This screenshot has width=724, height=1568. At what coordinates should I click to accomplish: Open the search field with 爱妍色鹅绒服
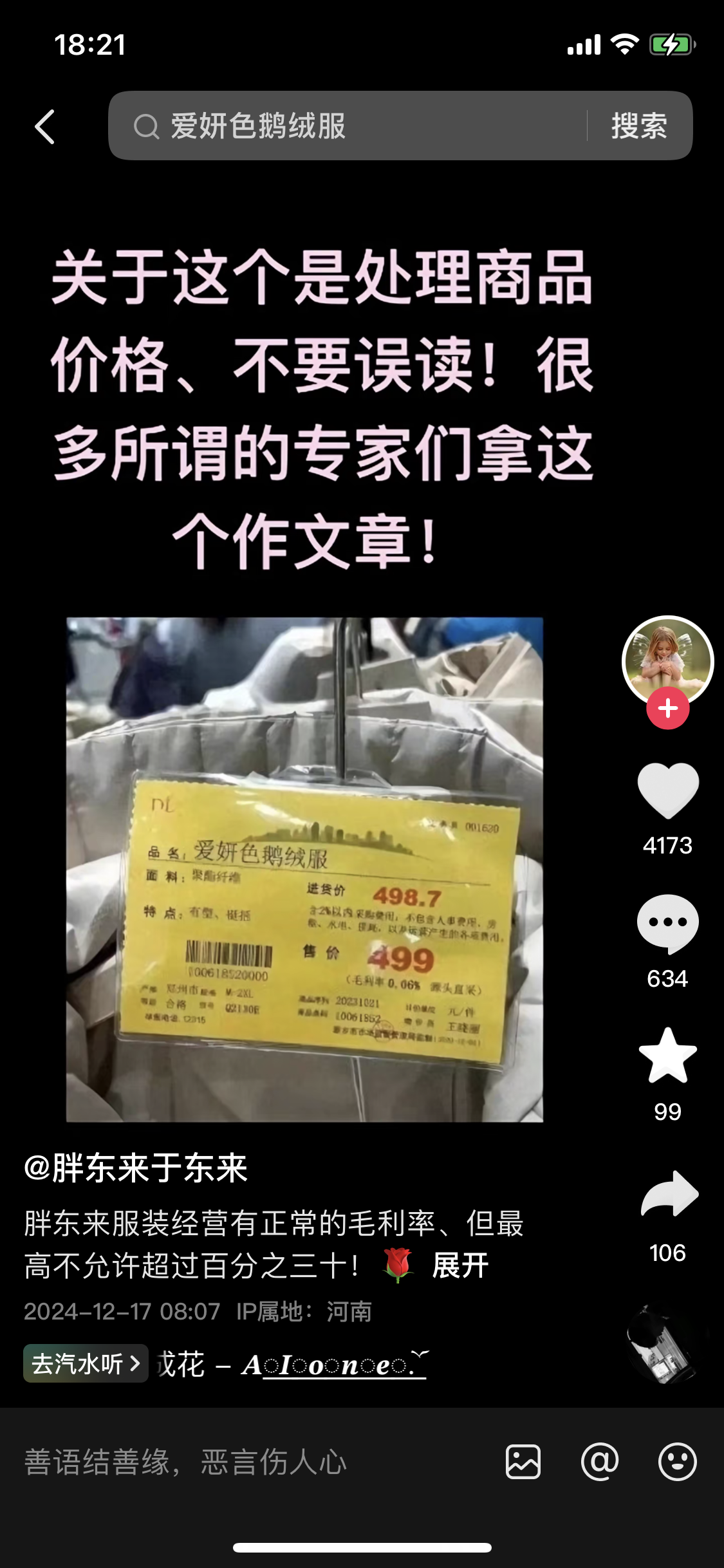pyautogui.click(x=348, y=126)
